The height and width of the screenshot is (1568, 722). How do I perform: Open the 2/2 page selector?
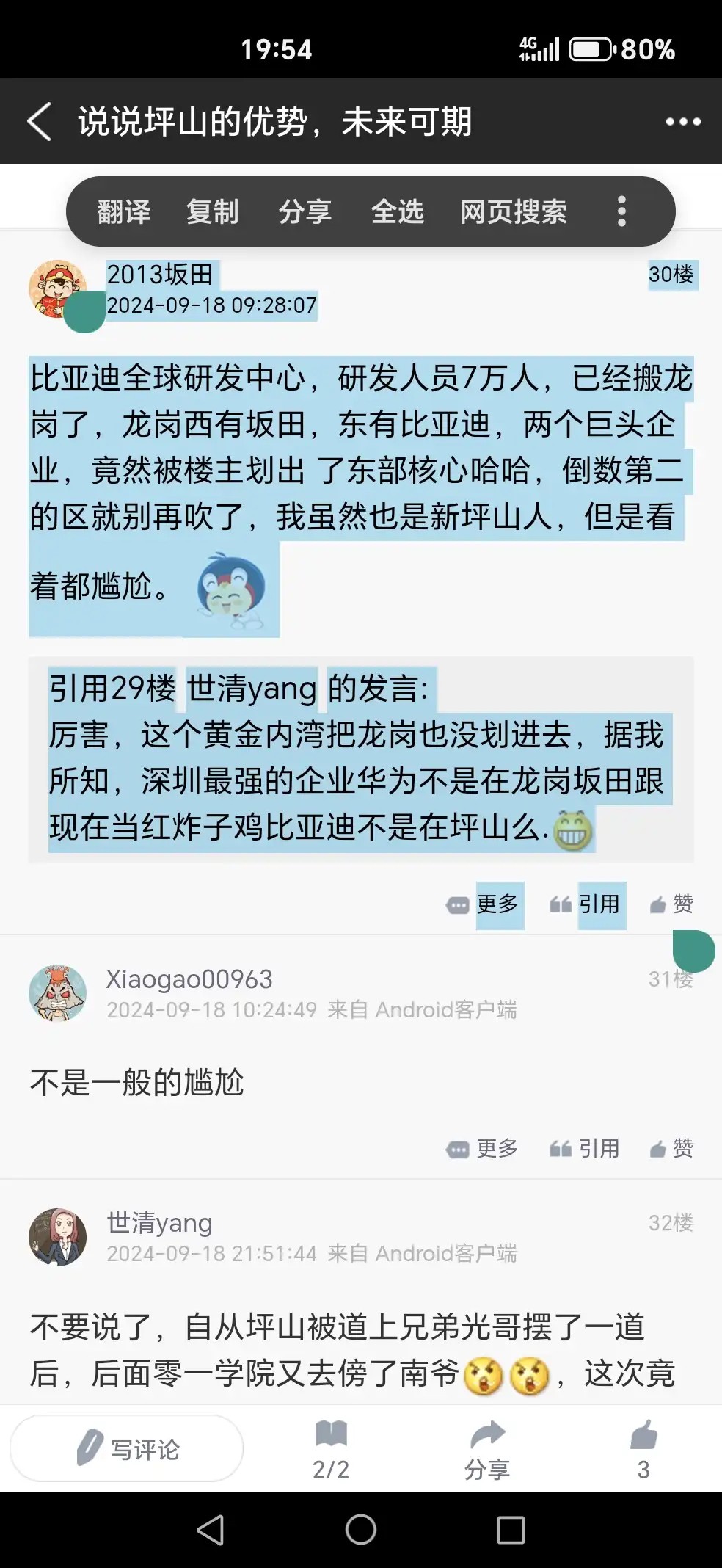pyautogui.click(x=331, y=1451)
